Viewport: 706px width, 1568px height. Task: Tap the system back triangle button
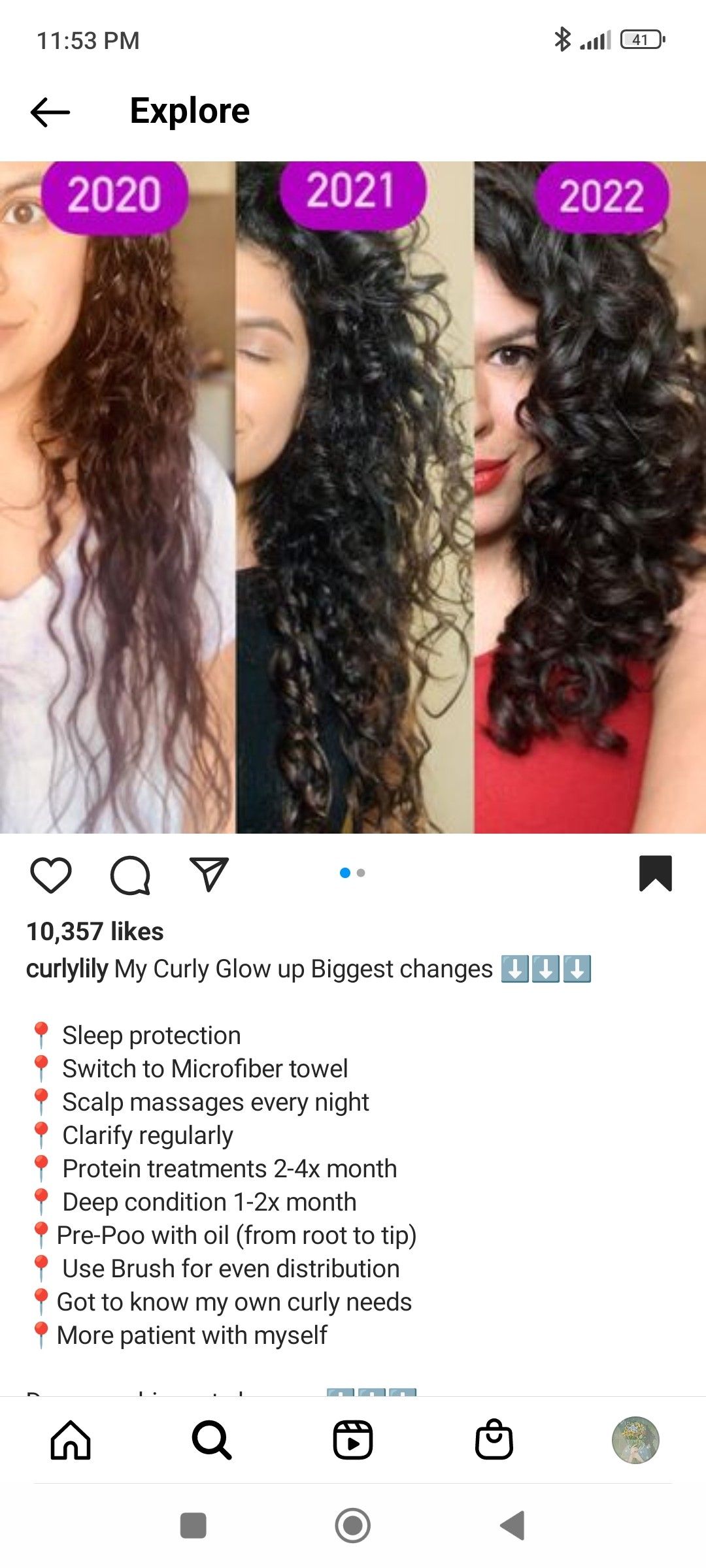513,1526
